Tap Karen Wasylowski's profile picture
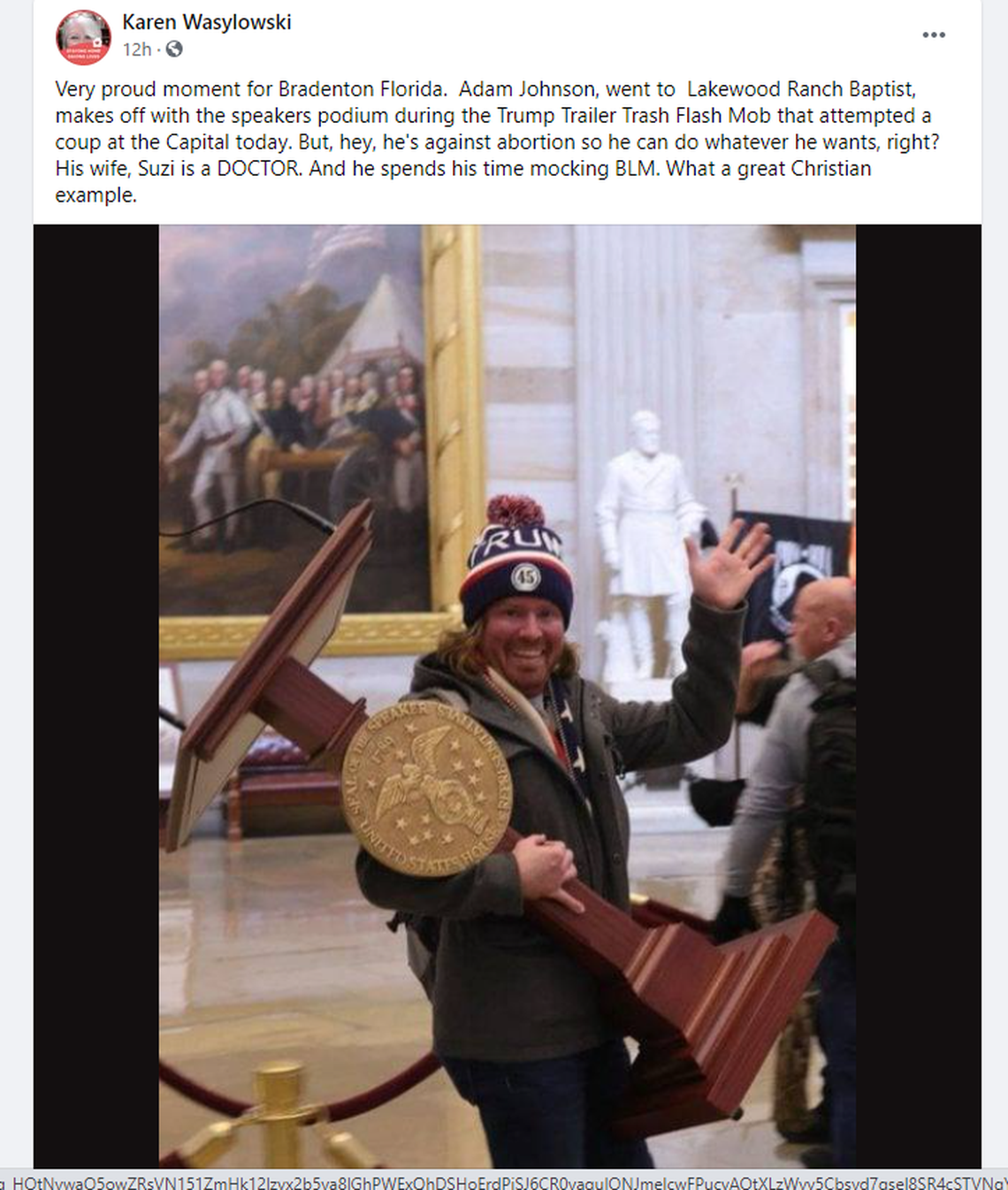Screen dimensions: 1008x1190 pos(83,37)
